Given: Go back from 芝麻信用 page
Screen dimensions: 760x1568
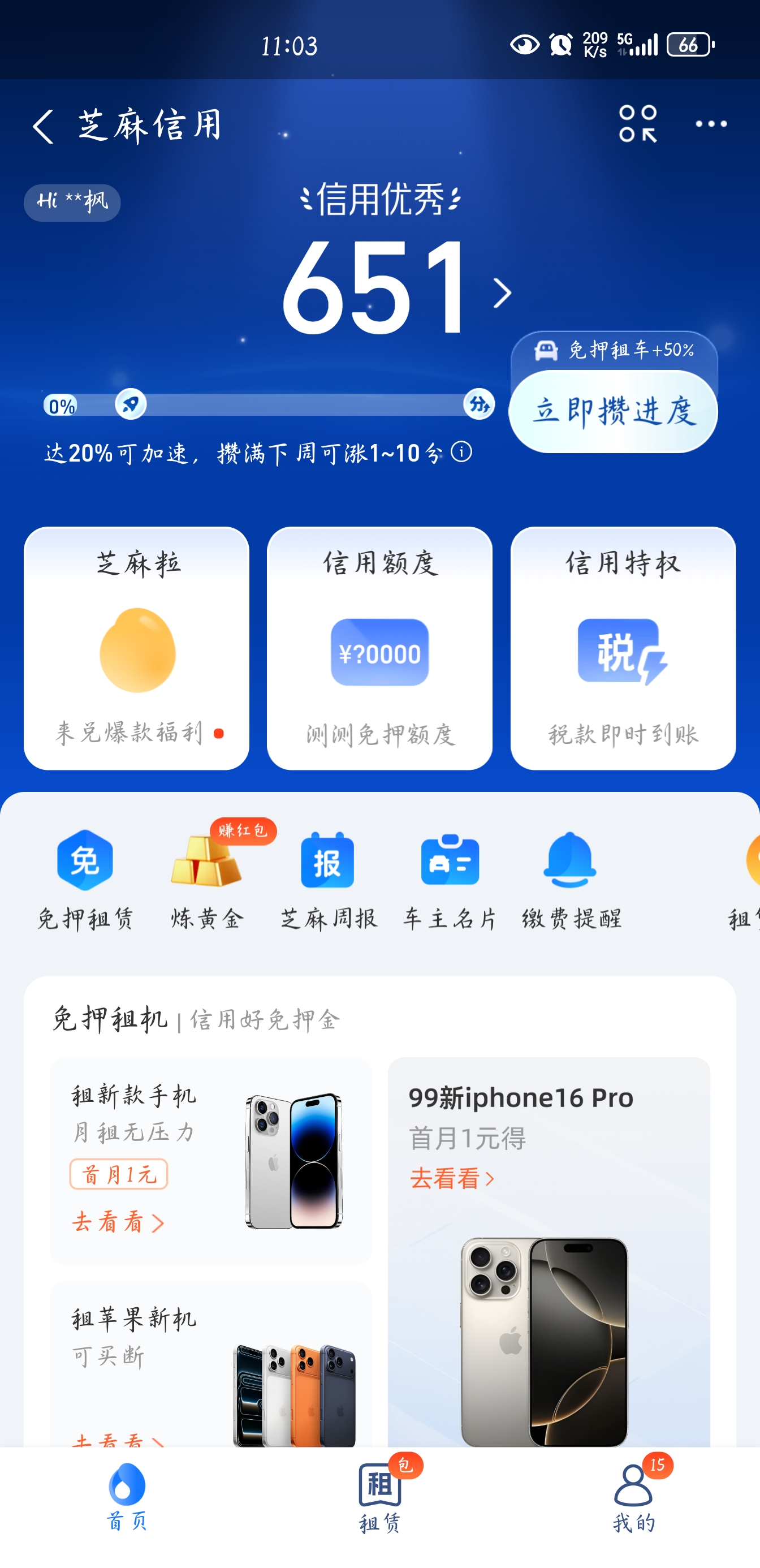Looking at the screenshot, I should (43, 126).
